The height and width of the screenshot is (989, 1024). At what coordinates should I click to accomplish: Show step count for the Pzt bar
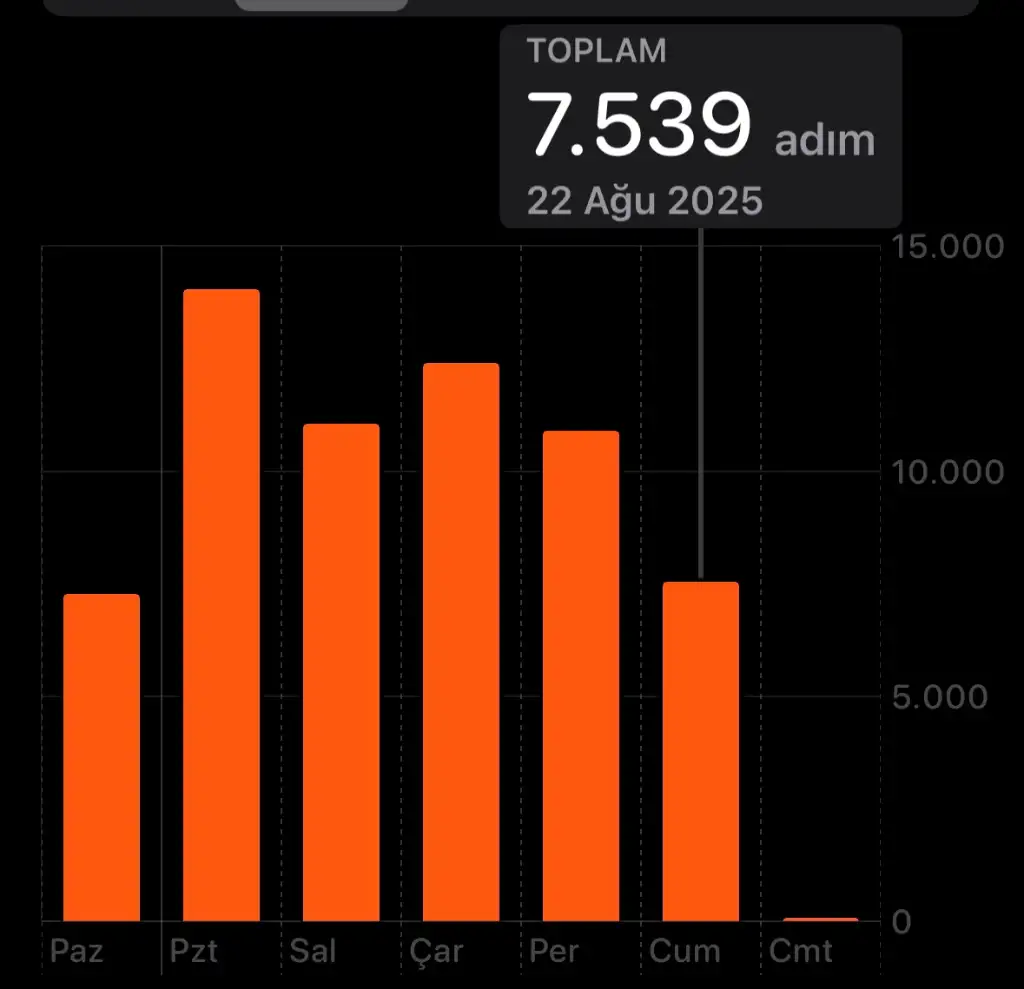point(221,605)
